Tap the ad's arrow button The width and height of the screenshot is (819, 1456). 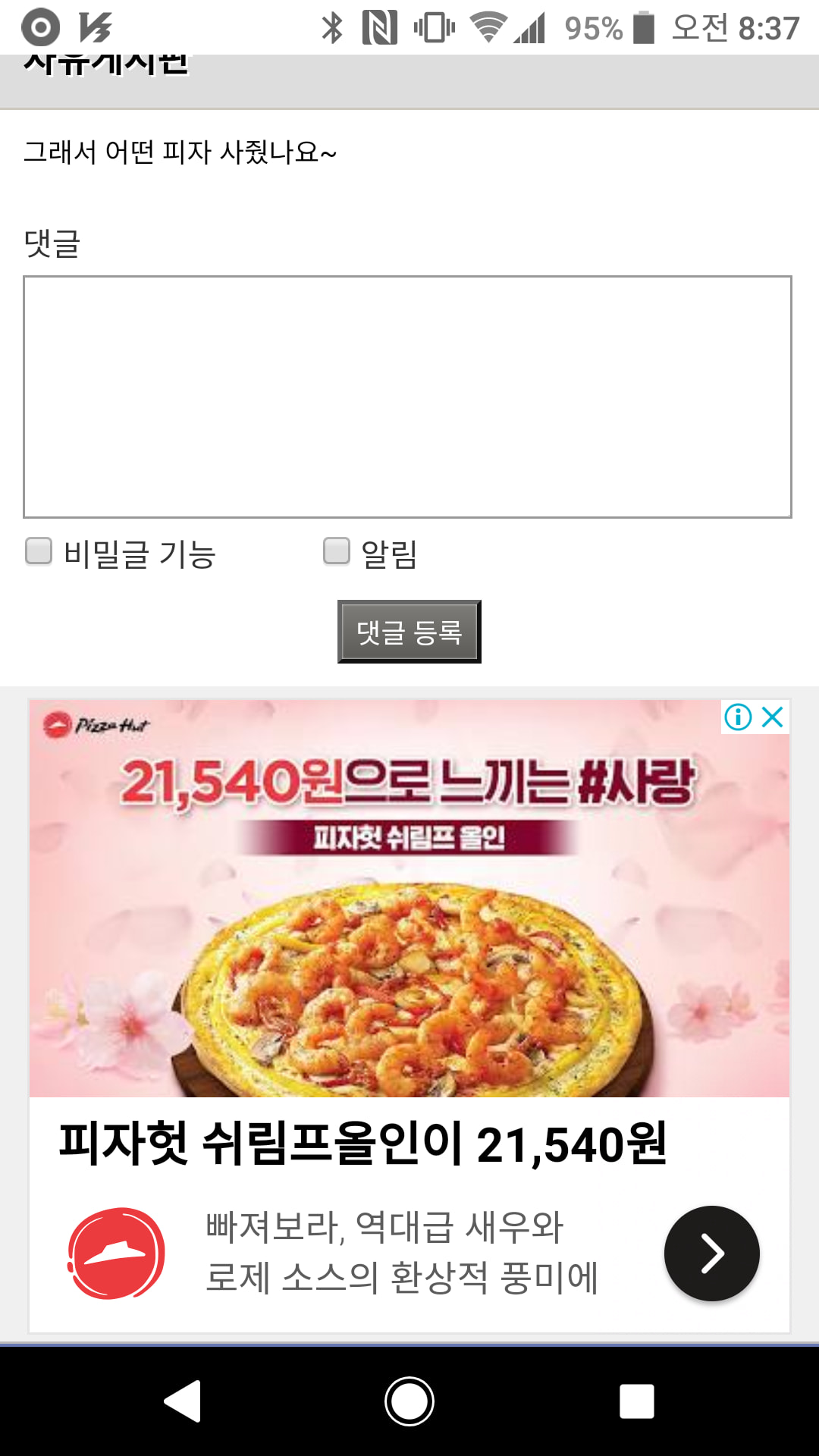711,1253
